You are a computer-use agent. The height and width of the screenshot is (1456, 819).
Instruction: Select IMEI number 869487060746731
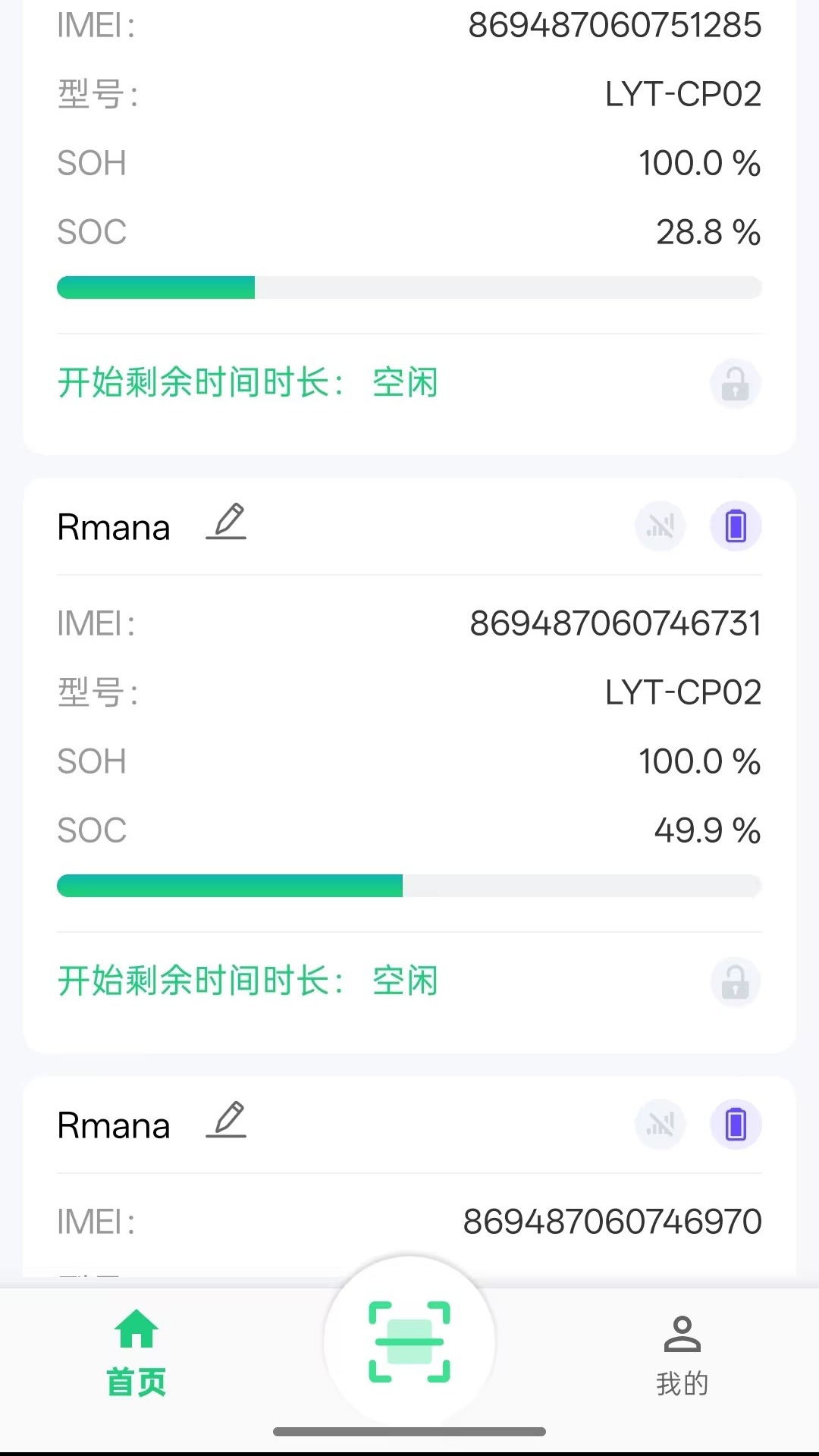(616, 622)
